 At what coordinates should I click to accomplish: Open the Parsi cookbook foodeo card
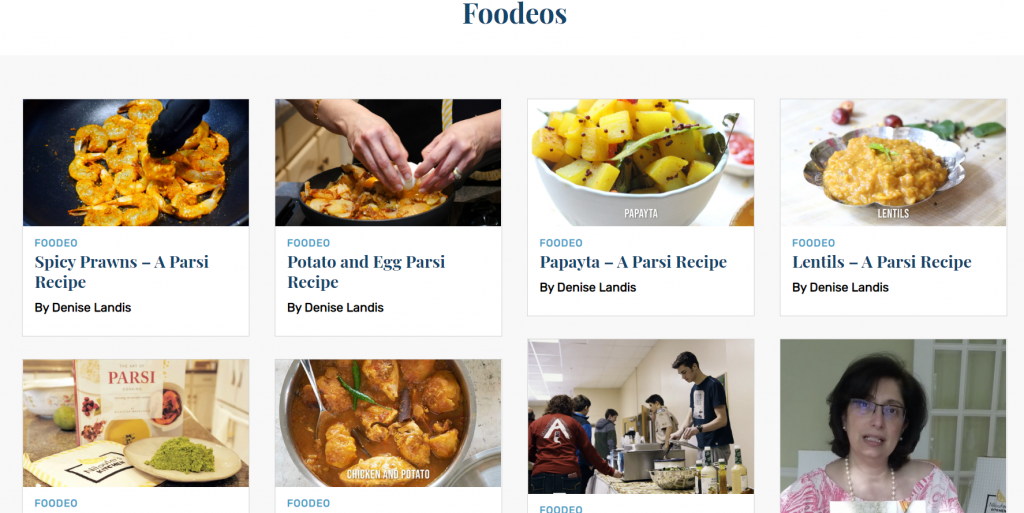pyautogui.click(x=135, y=423)
